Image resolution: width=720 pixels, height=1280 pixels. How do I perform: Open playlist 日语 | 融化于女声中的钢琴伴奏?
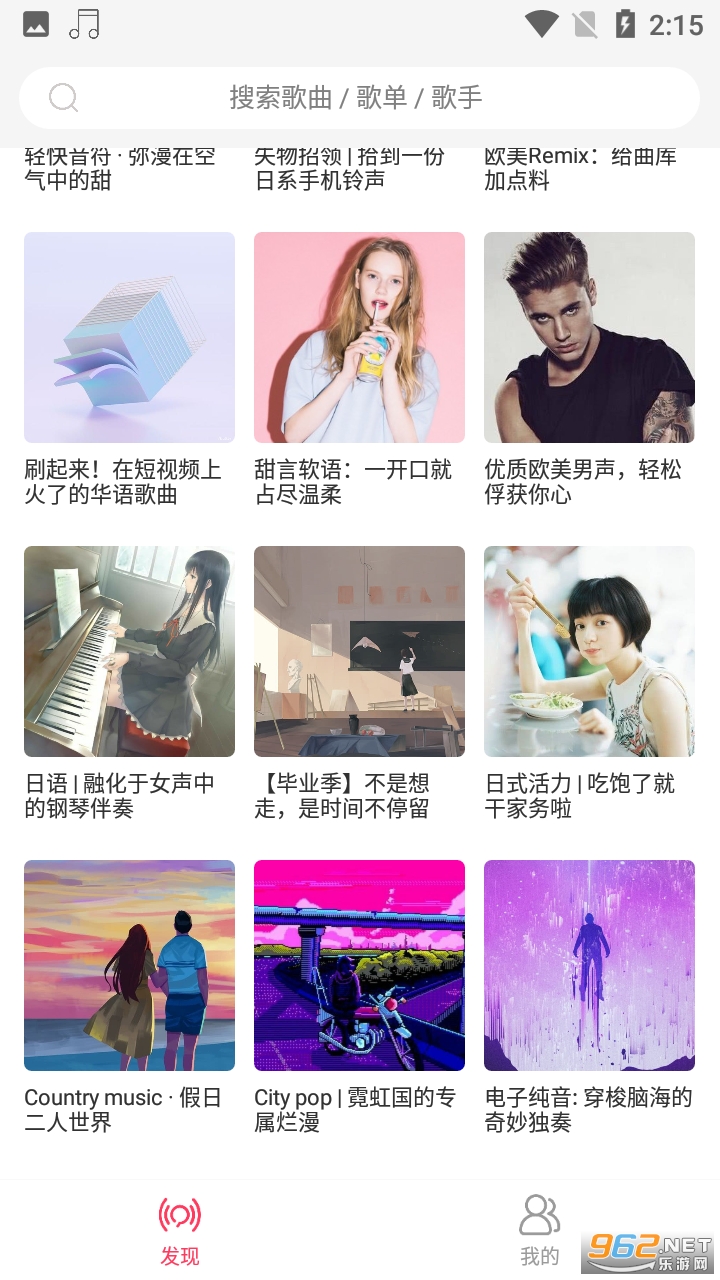pos(129,652)
